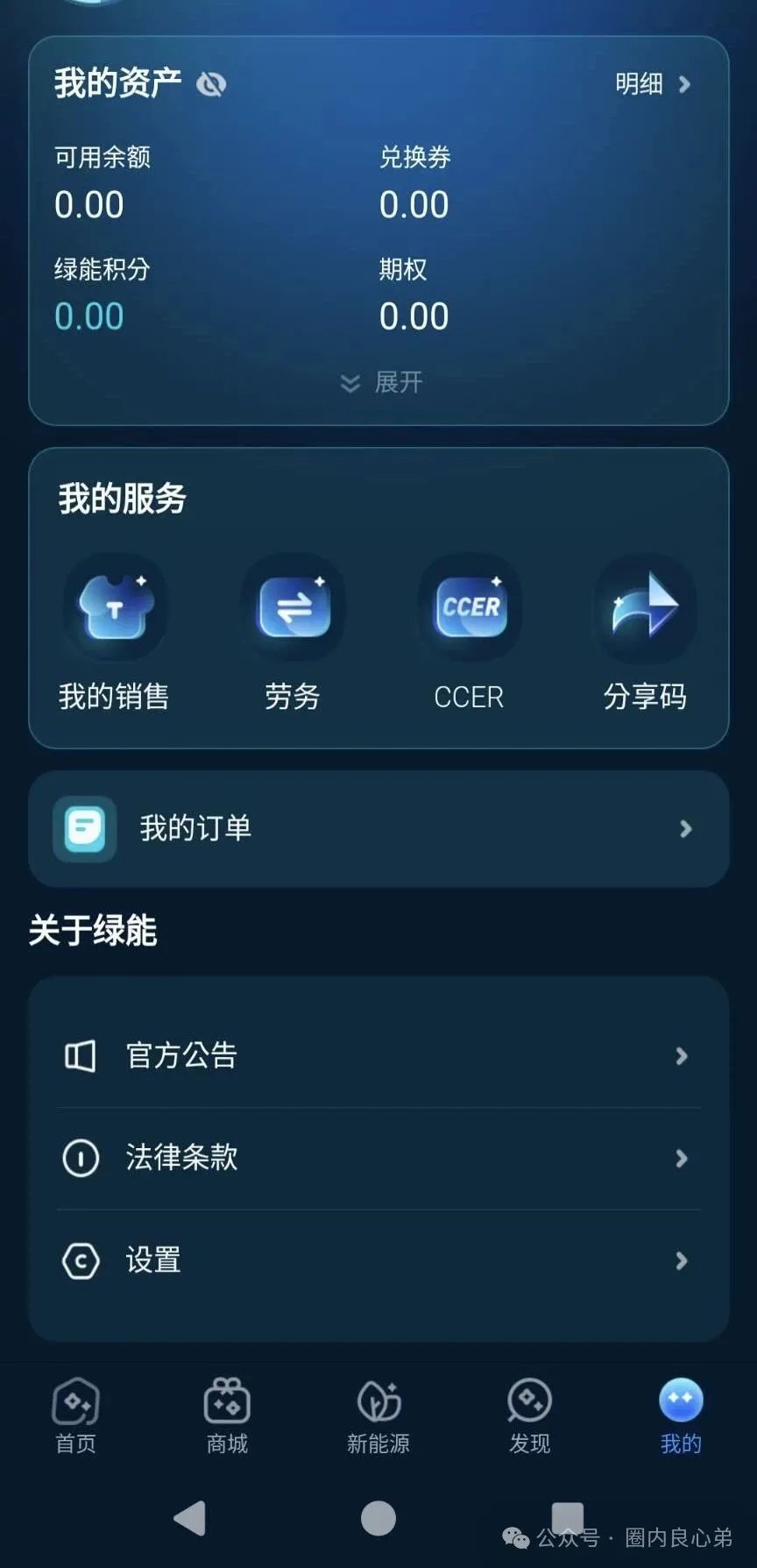The height and width of the screenshot is (1568, 757).
Task: Switch to the 新能源 tab
Action: pyautogui.click(x=378, y=1416)
